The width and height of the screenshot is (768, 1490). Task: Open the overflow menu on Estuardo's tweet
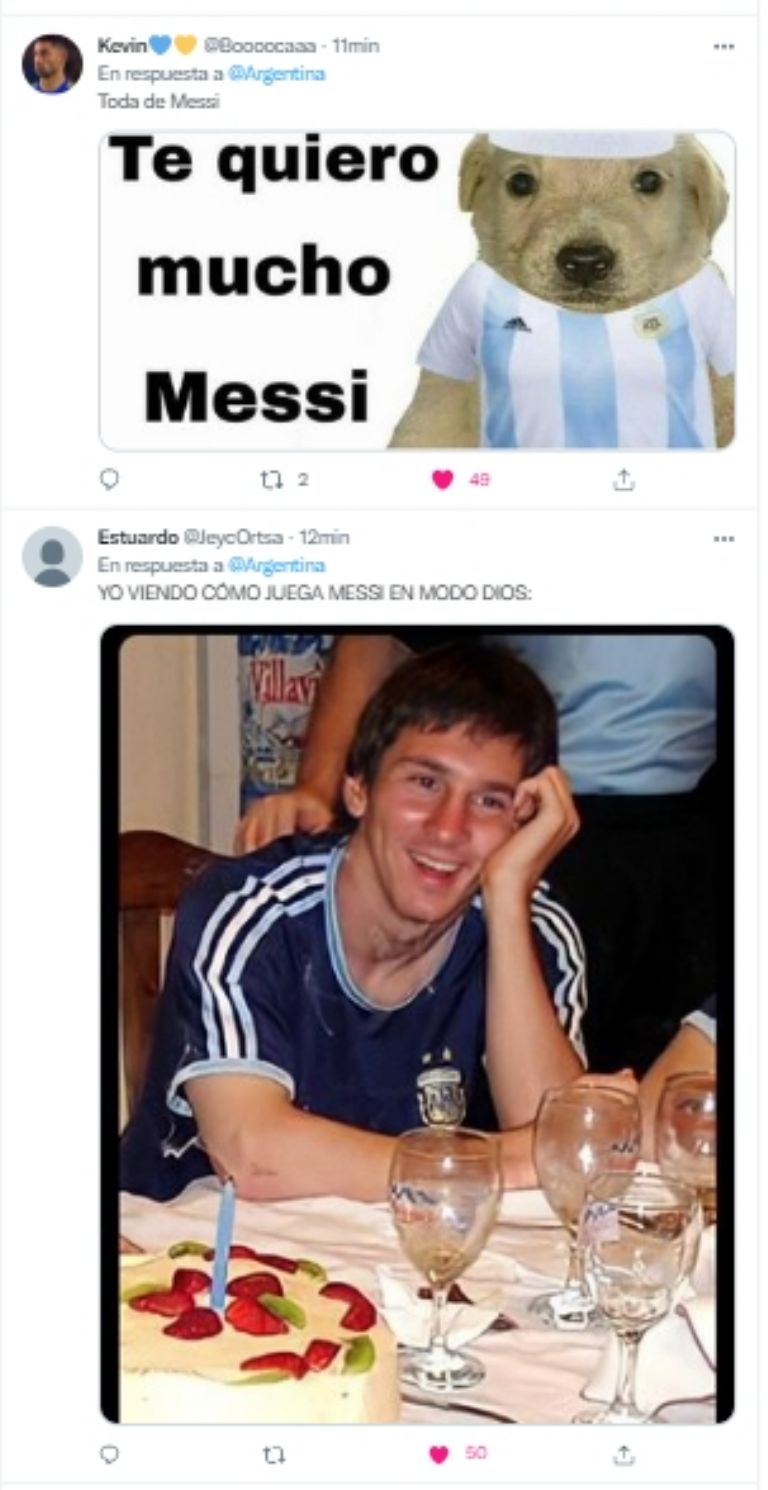[723, 539]
